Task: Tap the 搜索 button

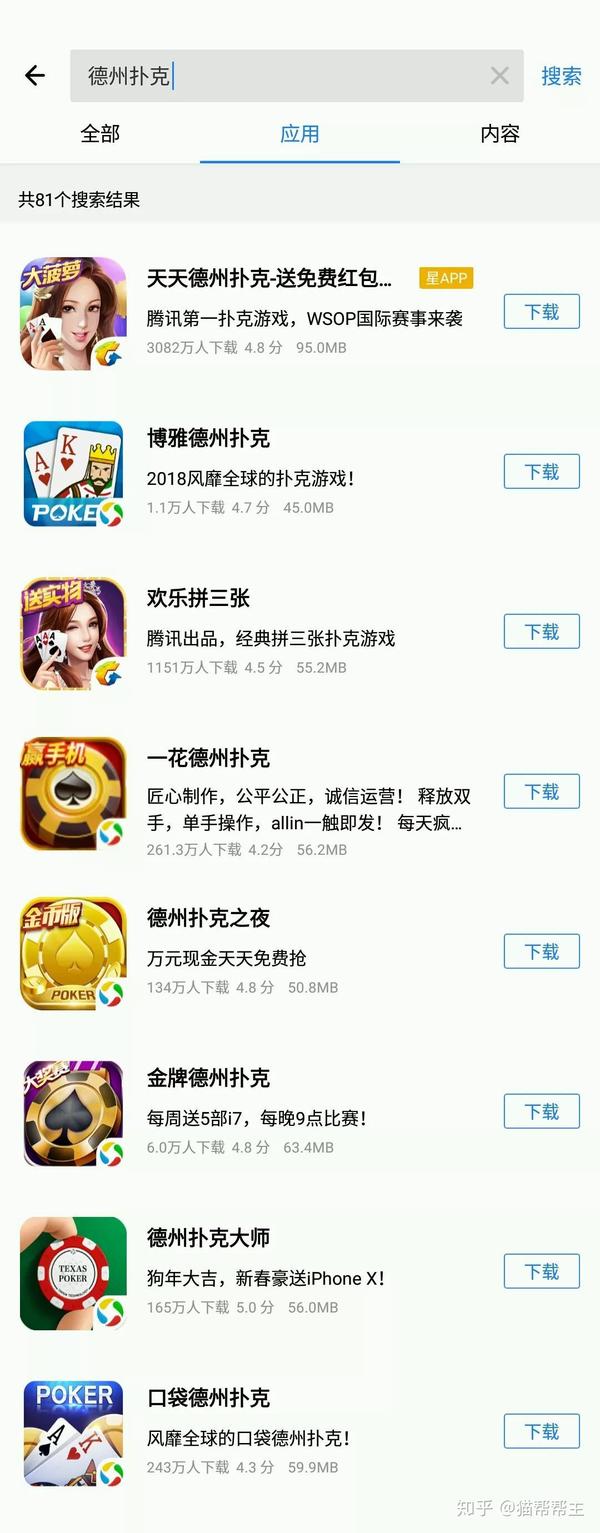Action: [x=561, y=76]
